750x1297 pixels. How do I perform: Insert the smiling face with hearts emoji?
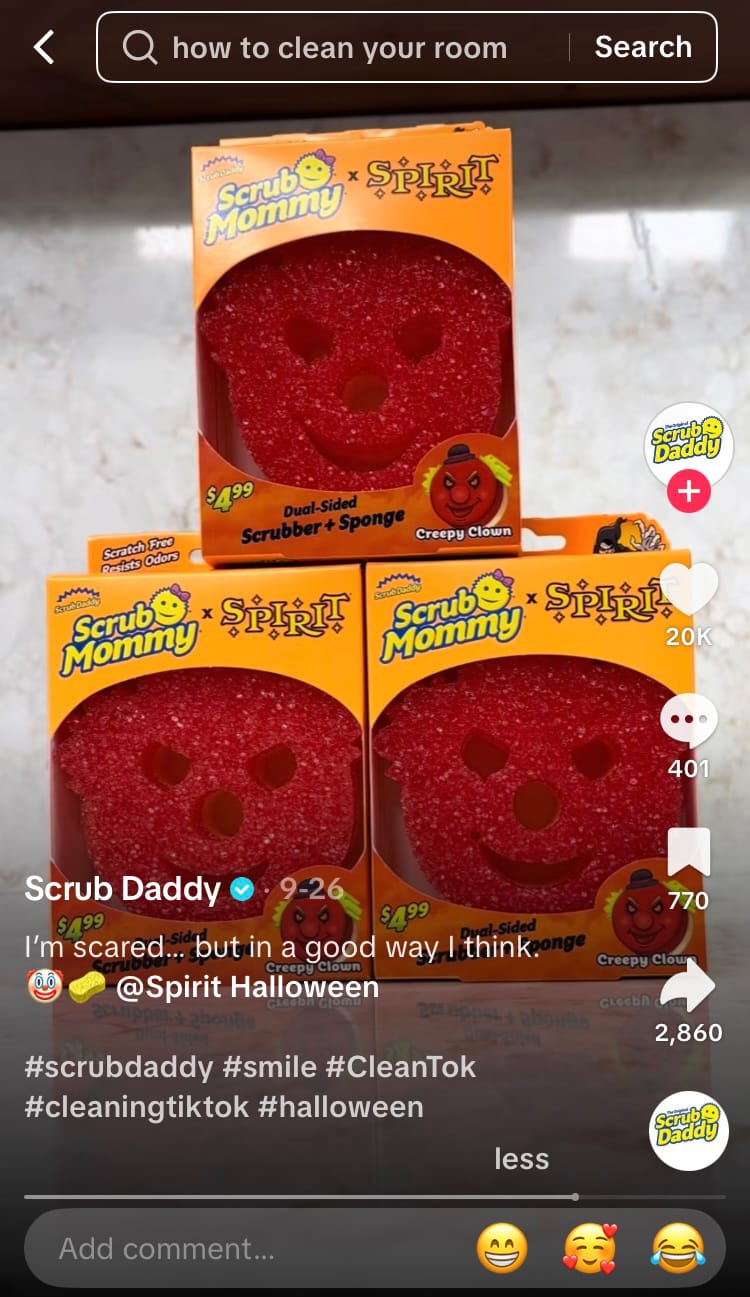tap(590, 1249)
